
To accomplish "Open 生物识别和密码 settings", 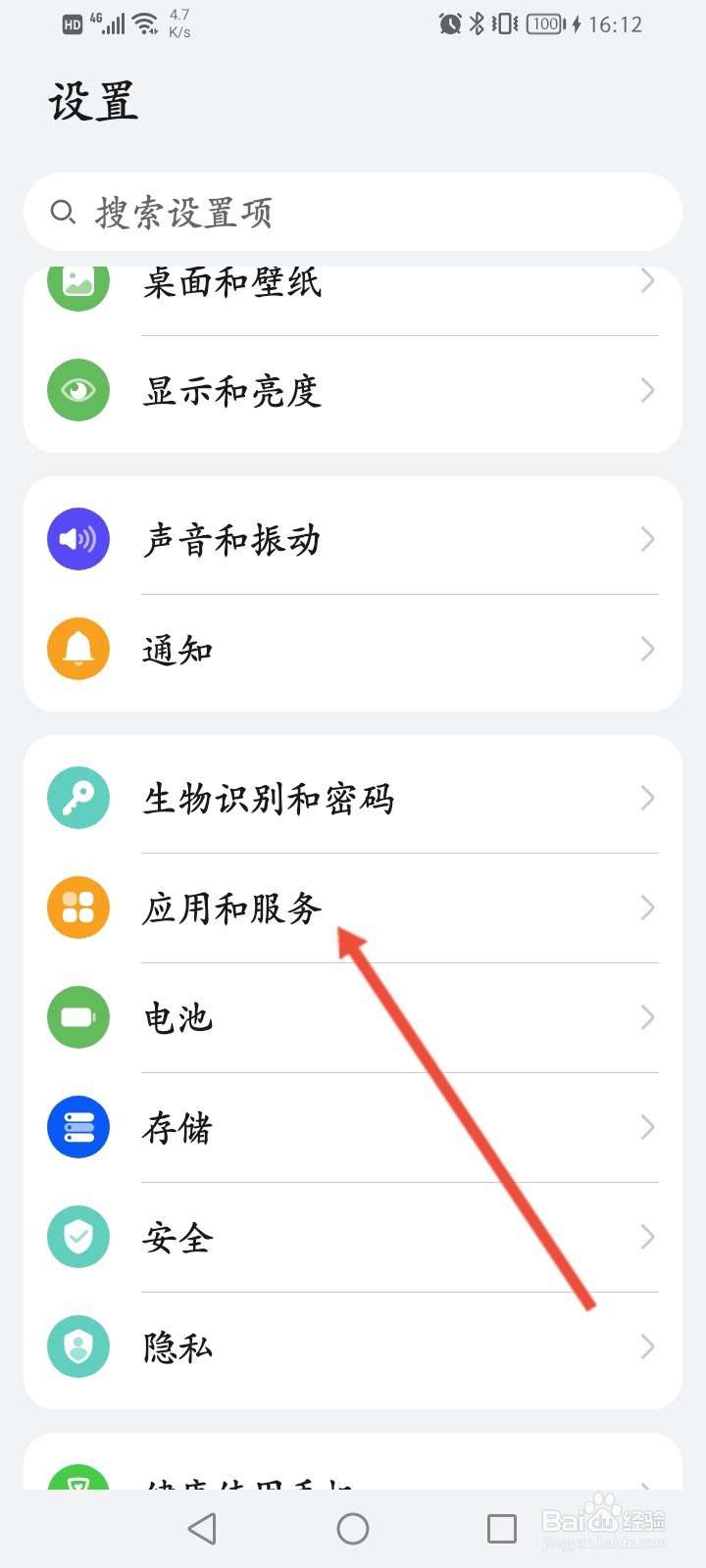I will [353, 798].
